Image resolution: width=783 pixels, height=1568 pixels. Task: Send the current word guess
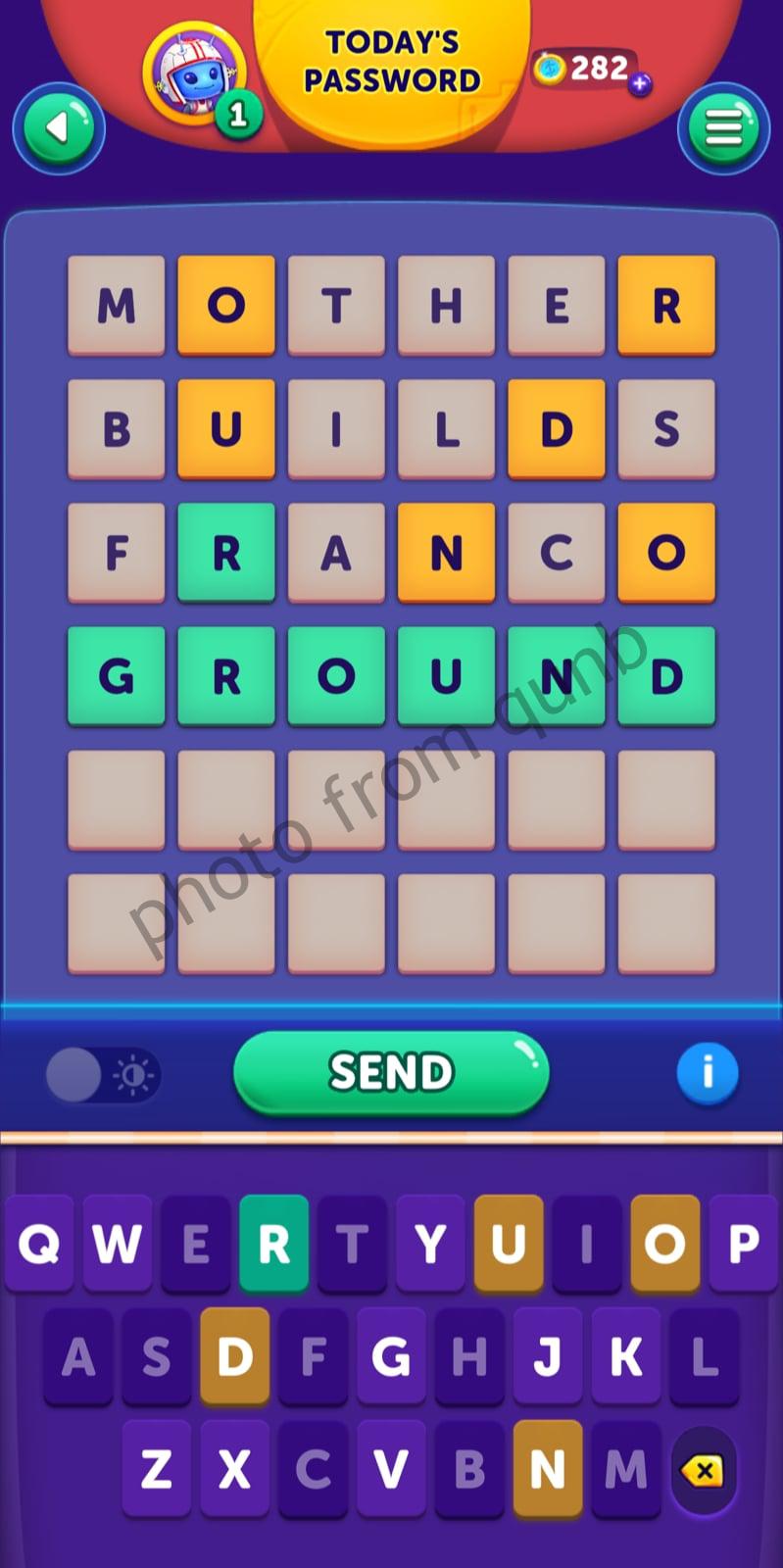click(x=391, y=1072)
